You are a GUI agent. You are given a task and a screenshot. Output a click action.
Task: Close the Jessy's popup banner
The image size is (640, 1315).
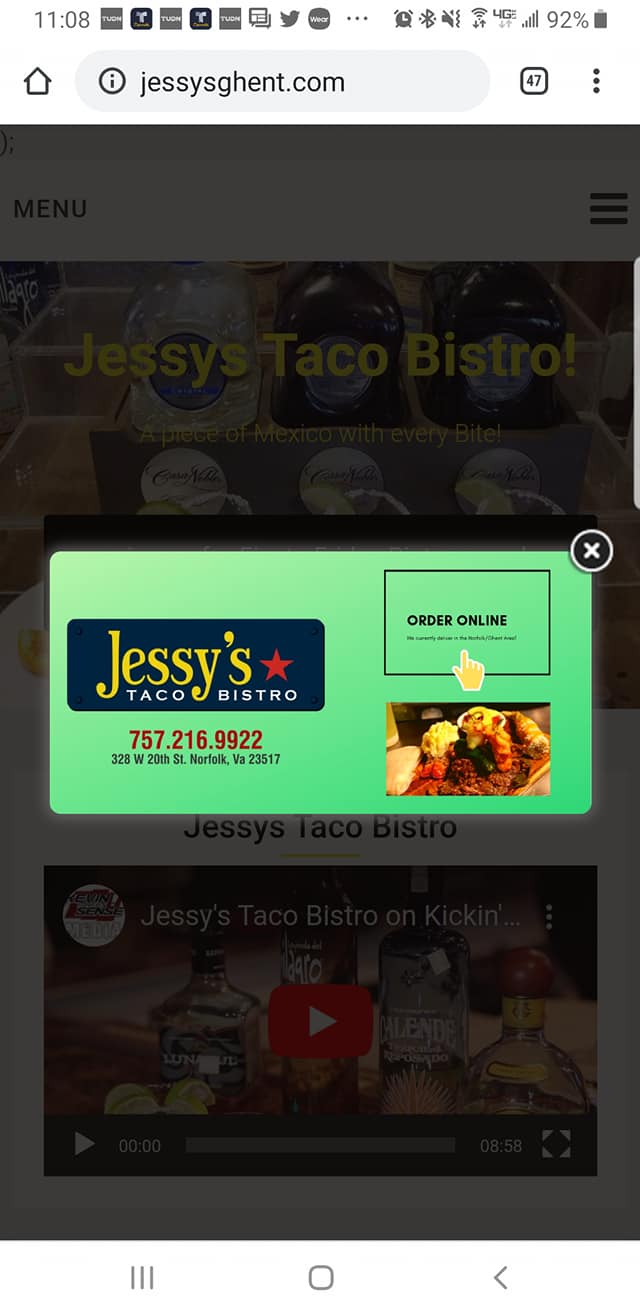[591, 550]
